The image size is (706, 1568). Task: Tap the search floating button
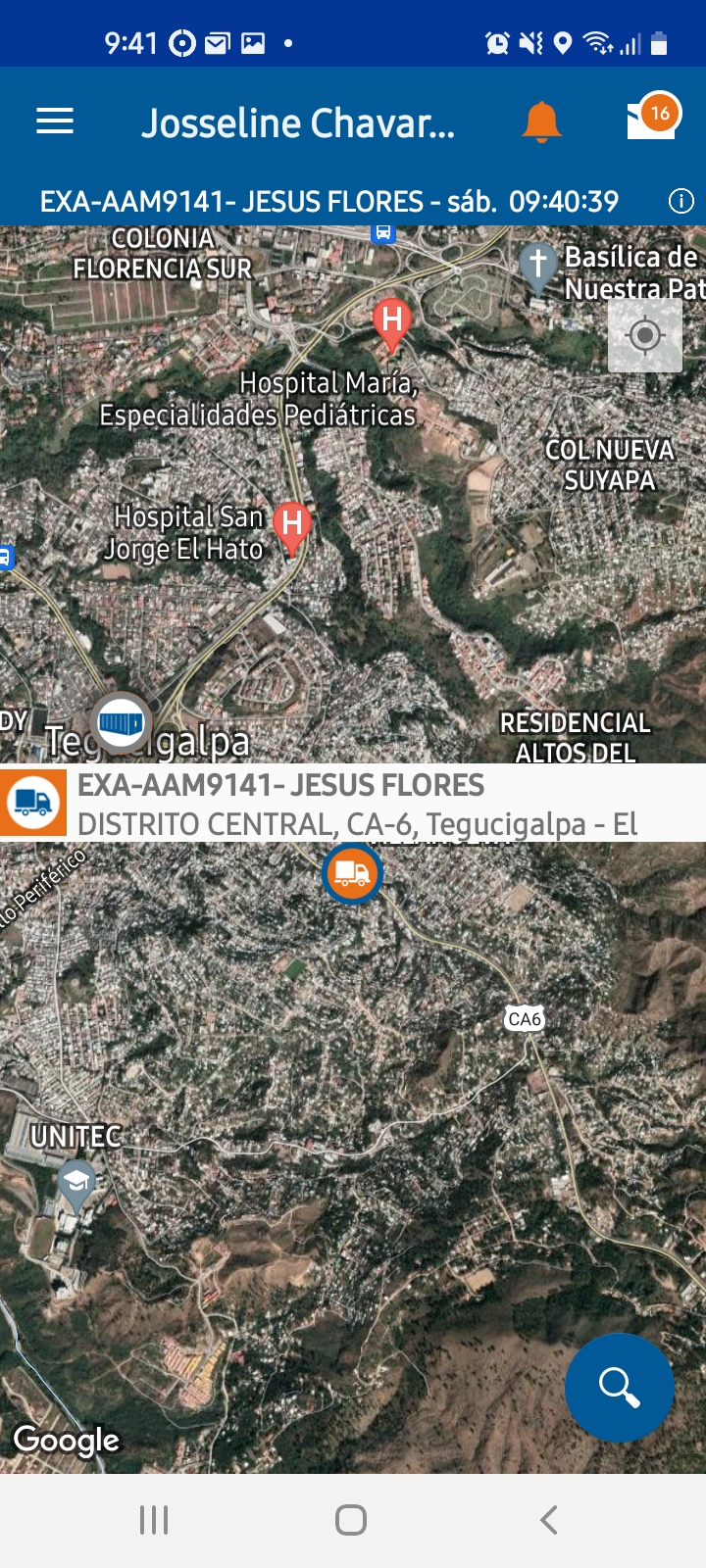619,1387
